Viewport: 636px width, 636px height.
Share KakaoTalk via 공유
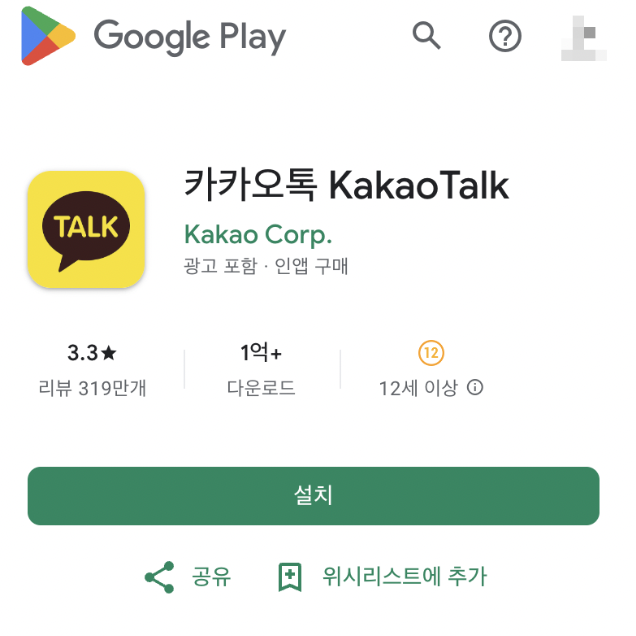(188, 577)
